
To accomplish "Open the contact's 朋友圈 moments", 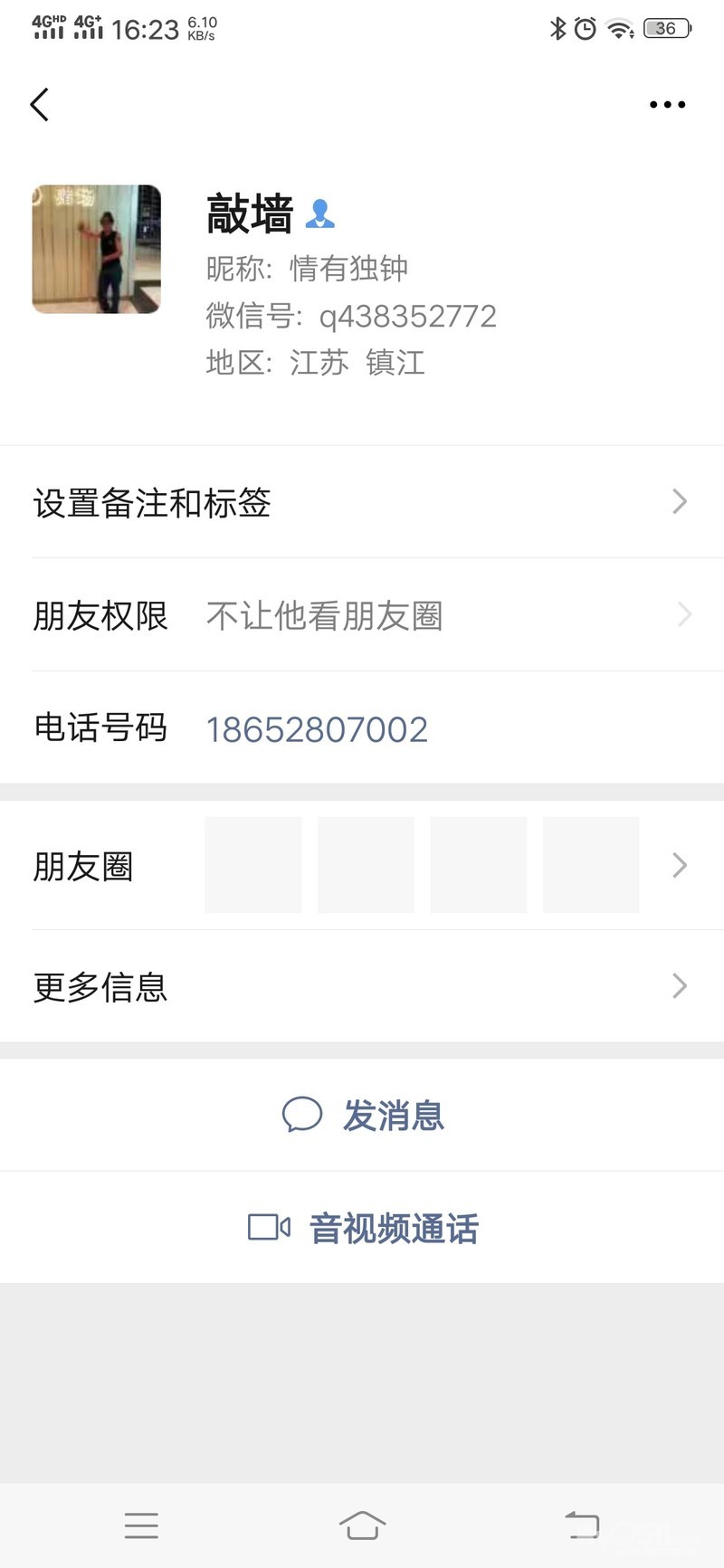I will (x=362, y=866).
